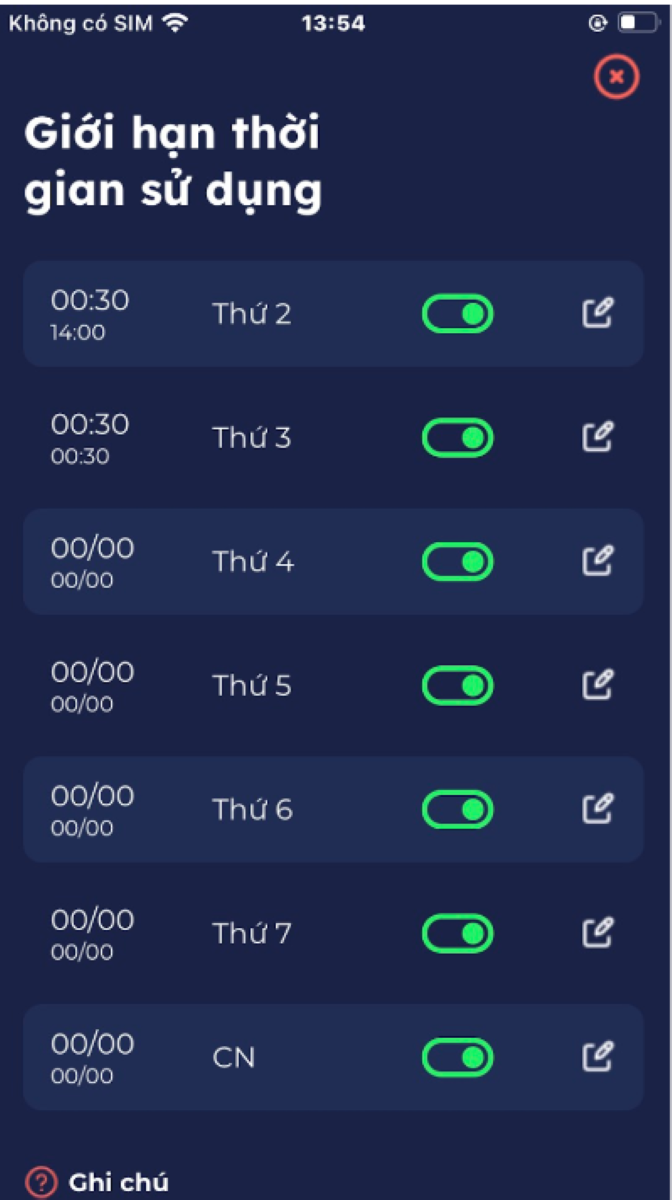The width and height of the screenshot is (672, 1200).
Task: Edit the CN time limit
Action: pyautogui.click(x=598, y=1057)
